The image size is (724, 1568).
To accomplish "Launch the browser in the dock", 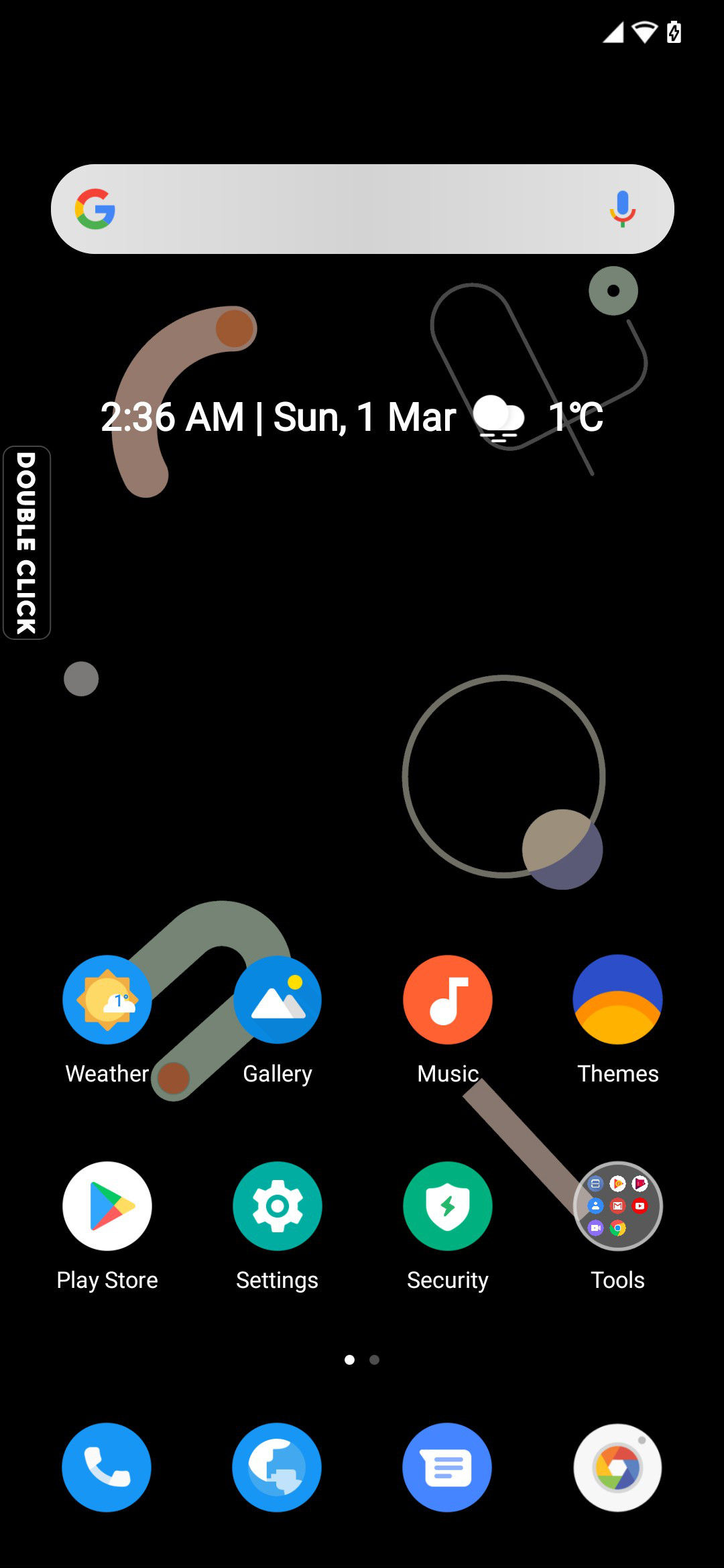I will pyautogui.click(x=277, y=1467).
